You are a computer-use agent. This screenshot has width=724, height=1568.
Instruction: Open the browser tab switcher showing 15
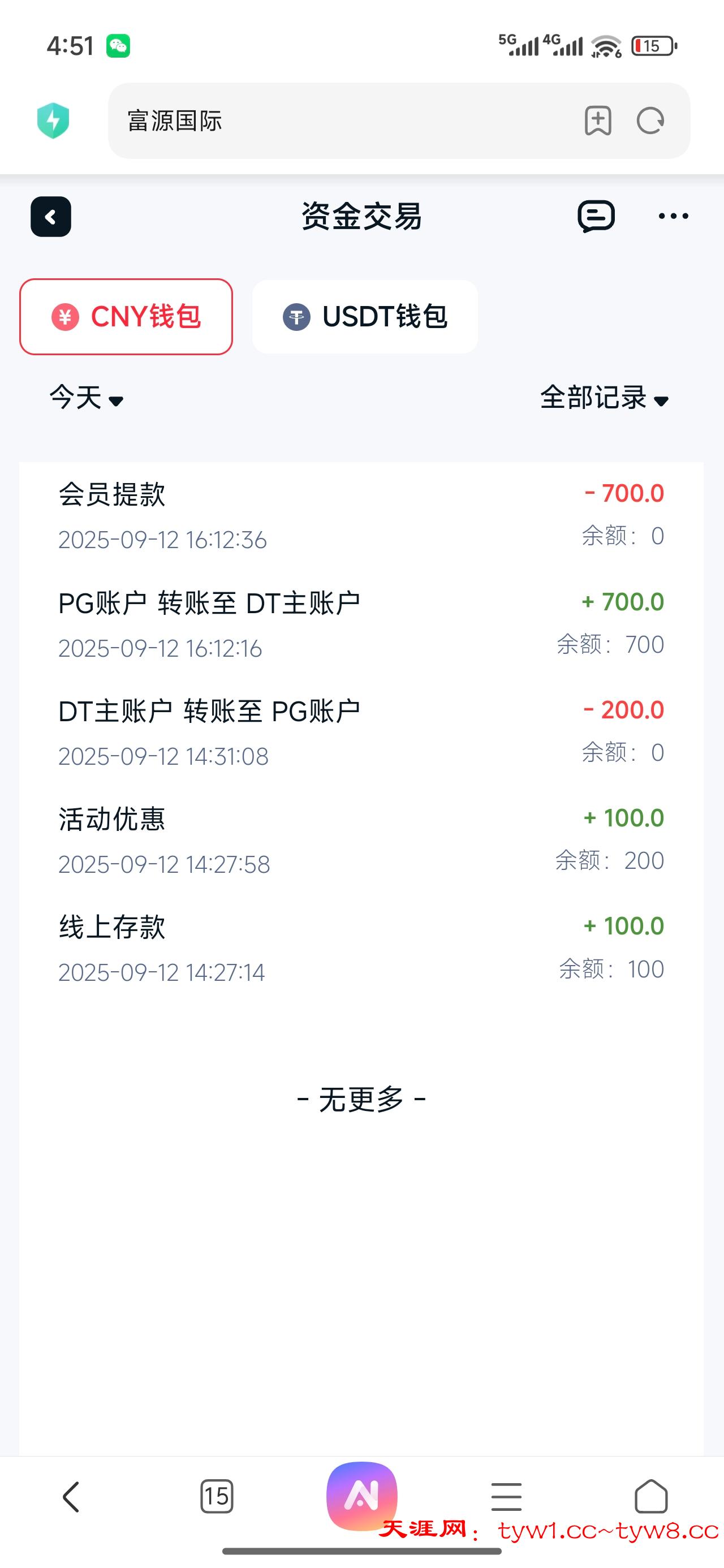point(216,1496)
